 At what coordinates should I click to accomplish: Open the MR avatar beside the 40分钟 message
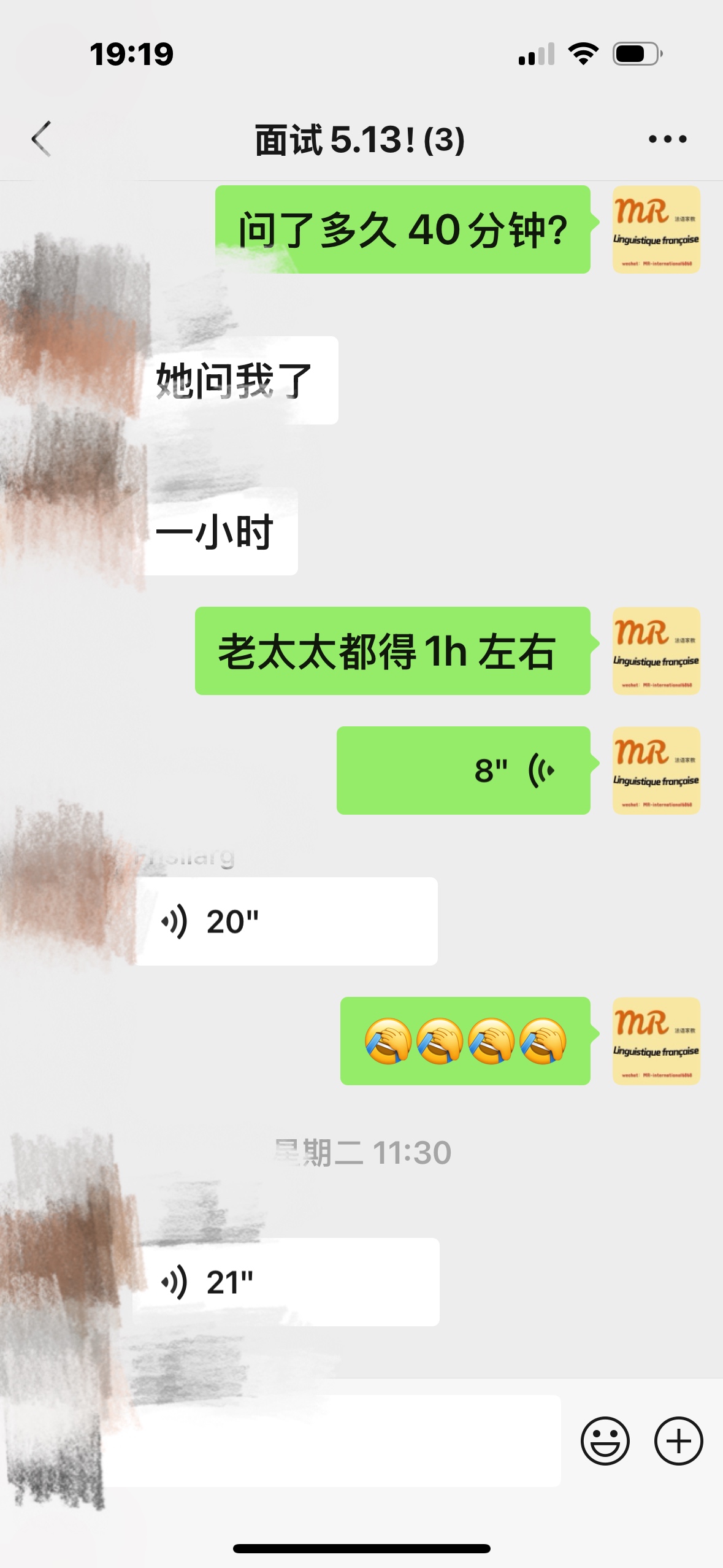coord(656,229)
